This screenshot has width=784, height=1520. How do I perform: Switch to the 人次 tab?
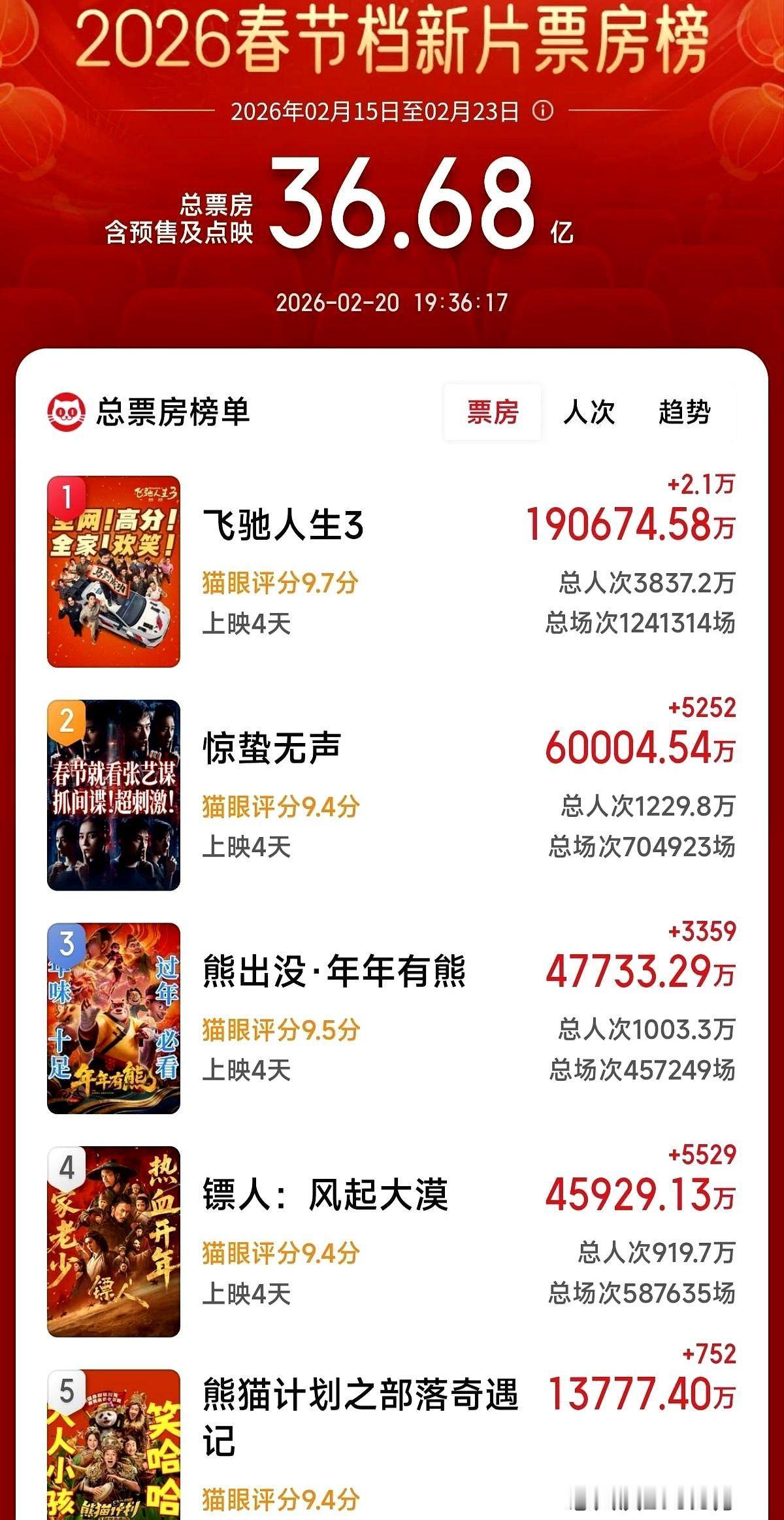pos(589,412)
